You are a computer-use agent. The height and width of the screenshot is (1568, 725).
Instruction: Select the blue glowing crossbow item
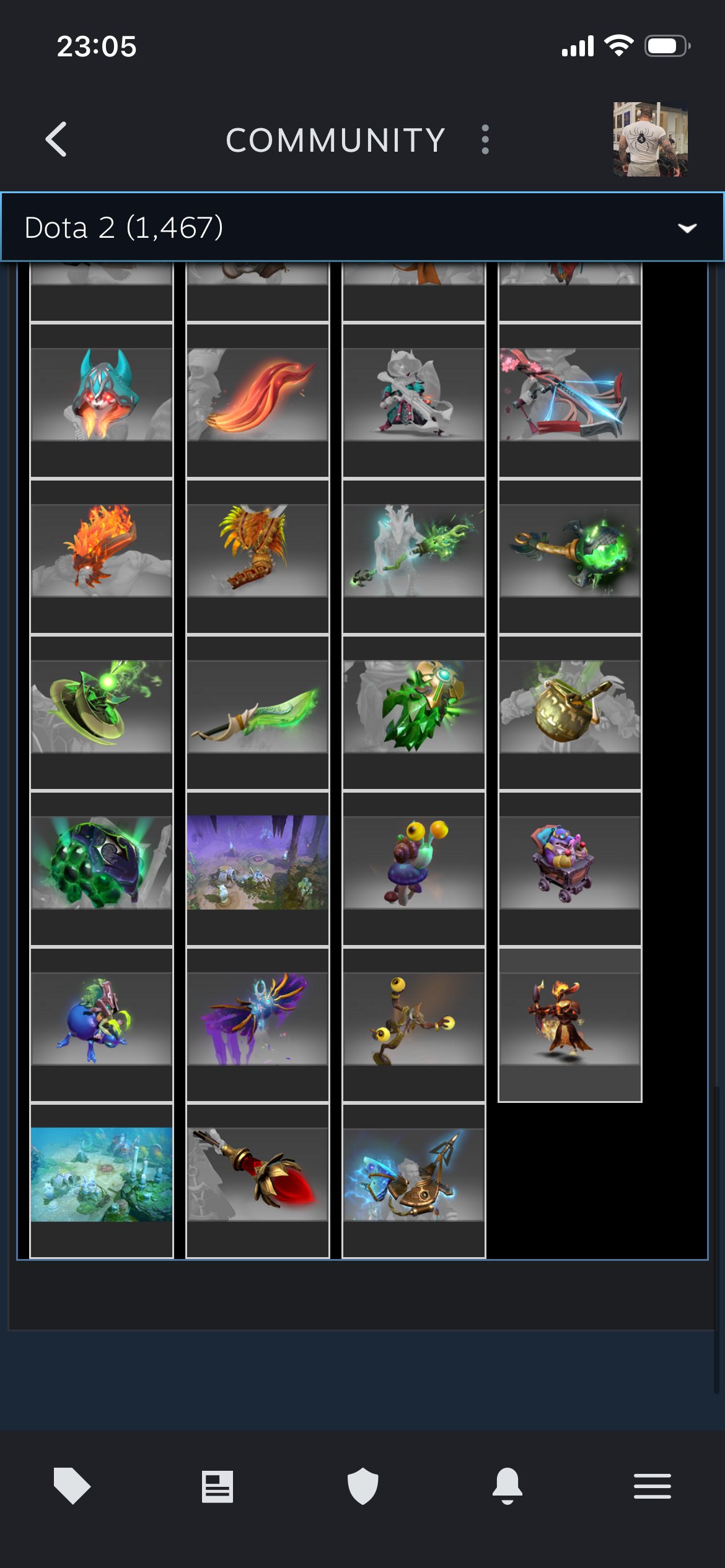570,395
